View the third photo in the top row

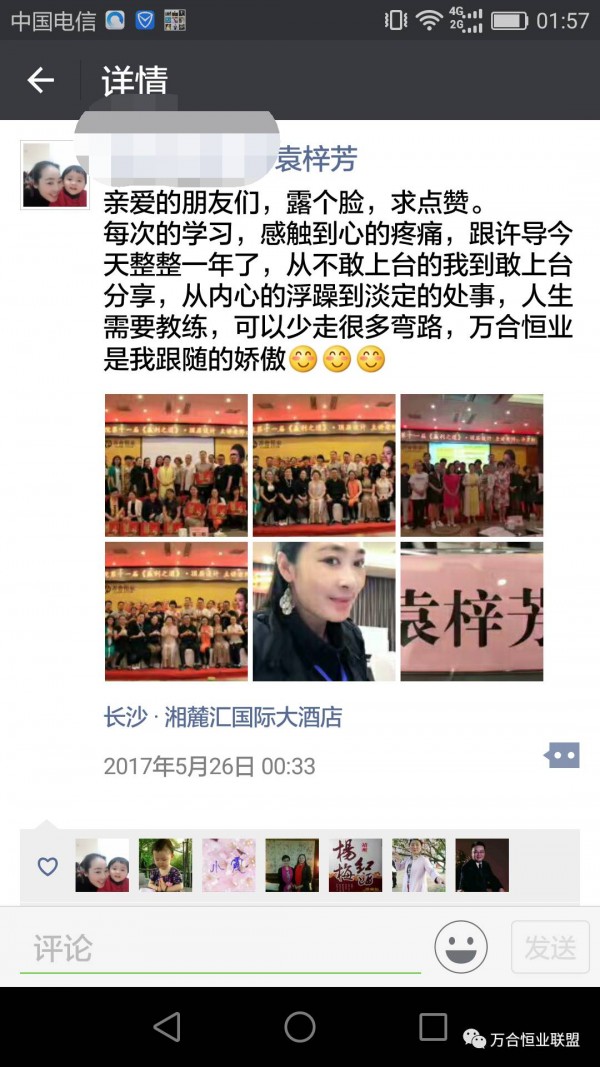pos(471,464)
